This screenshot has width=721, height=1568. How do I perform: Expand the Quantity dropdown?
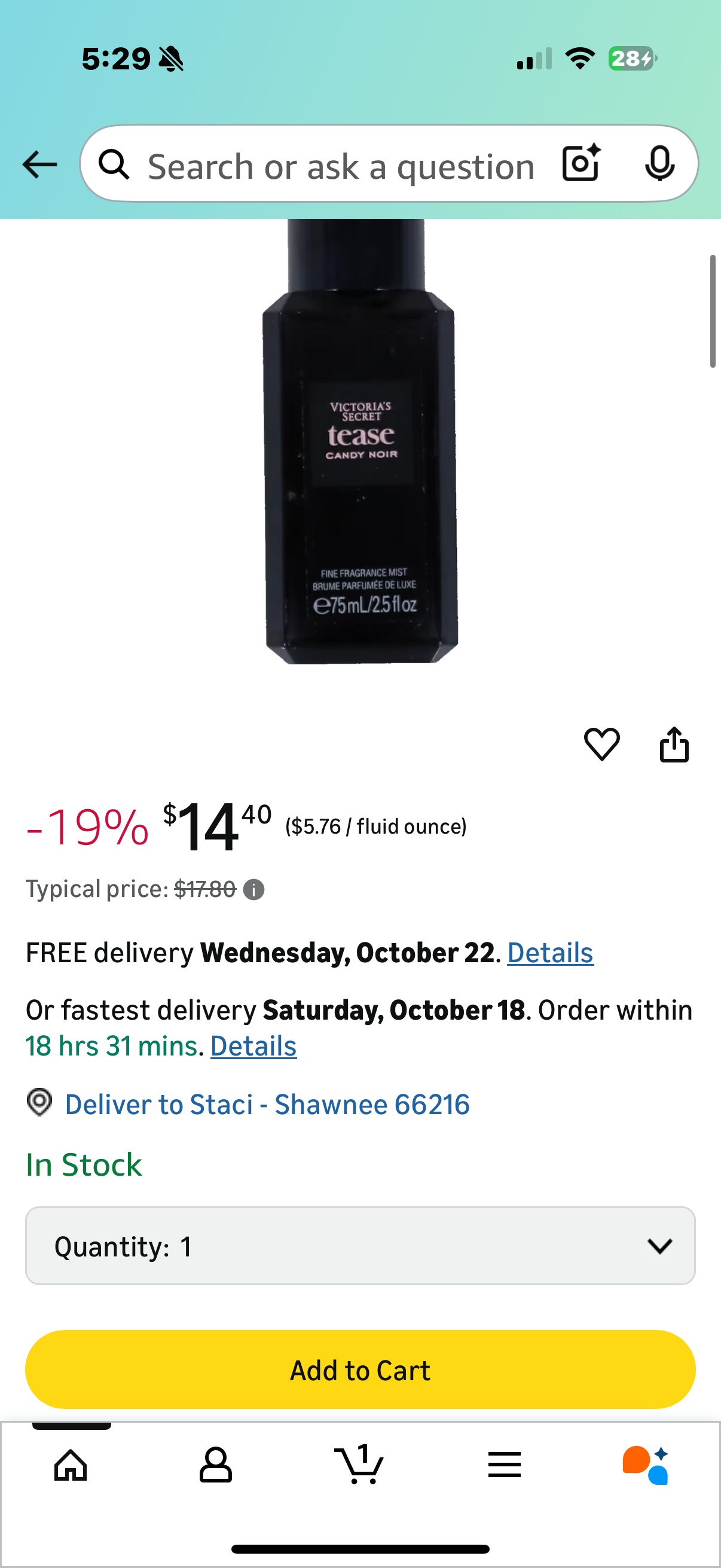tap(360, 1246)
